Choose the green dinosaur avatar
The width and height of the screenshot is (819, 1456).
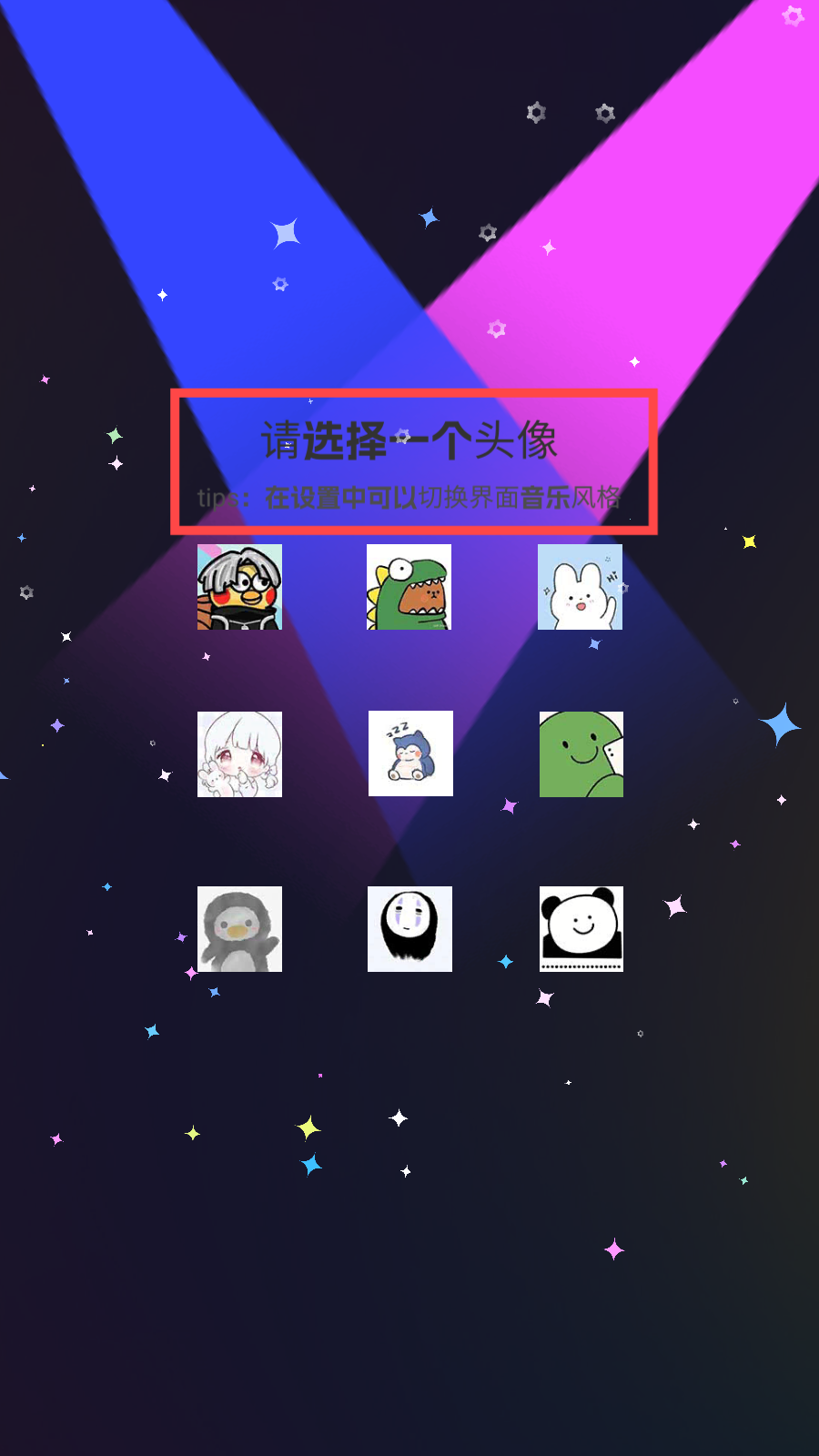pyautogui.click(x=409, y=587)
